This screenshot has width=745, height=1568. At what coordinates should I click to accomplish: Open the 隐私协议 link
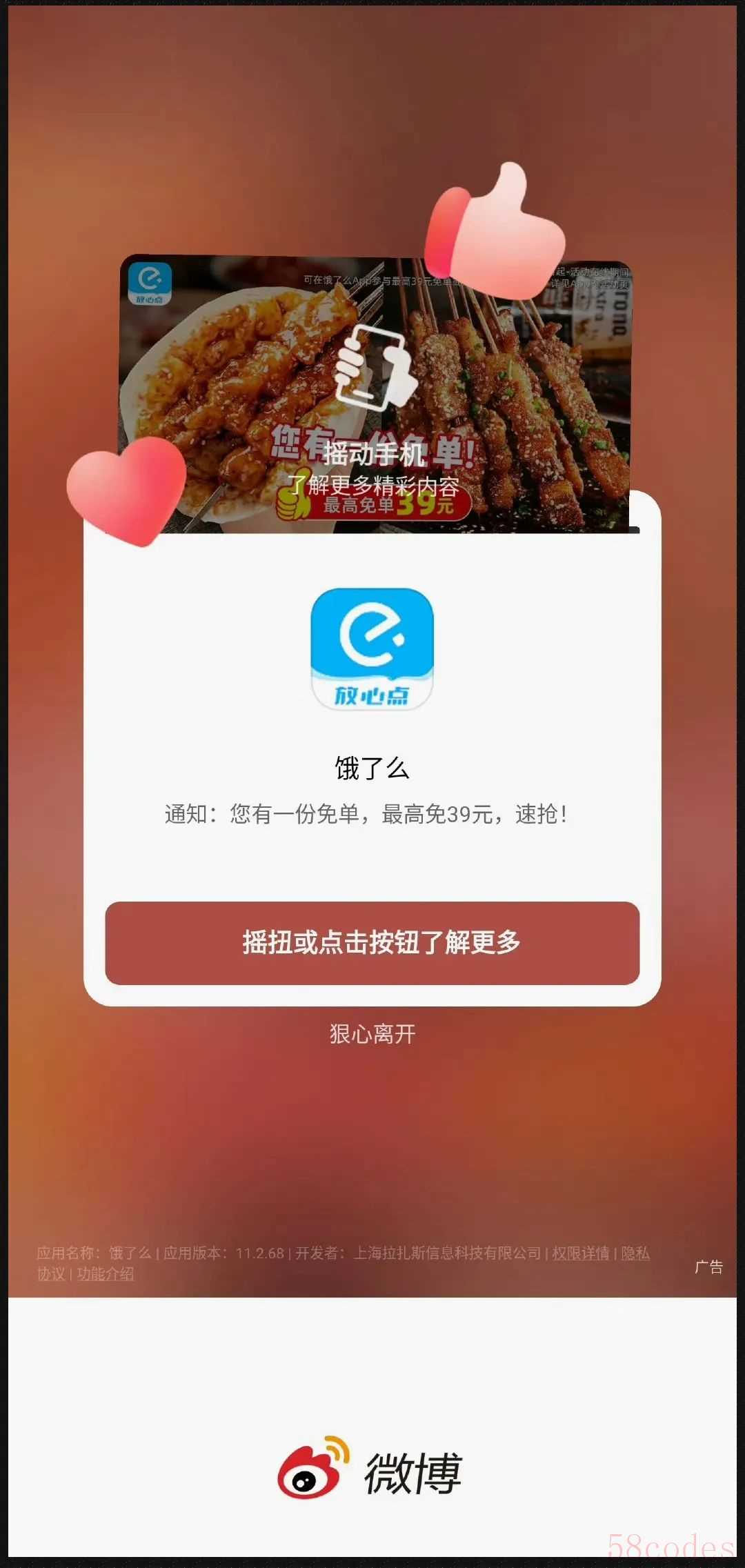click(x=635, y=1253)
